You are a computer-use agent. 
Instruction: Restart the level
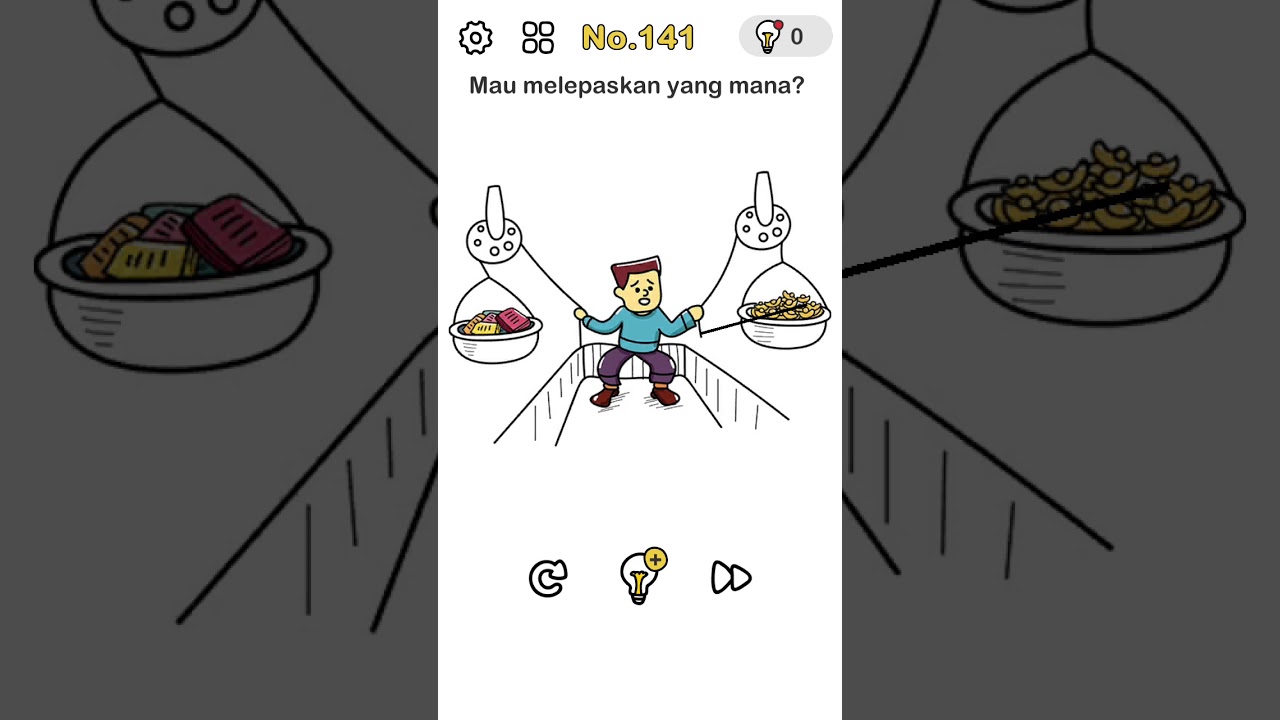pos(548,578)
